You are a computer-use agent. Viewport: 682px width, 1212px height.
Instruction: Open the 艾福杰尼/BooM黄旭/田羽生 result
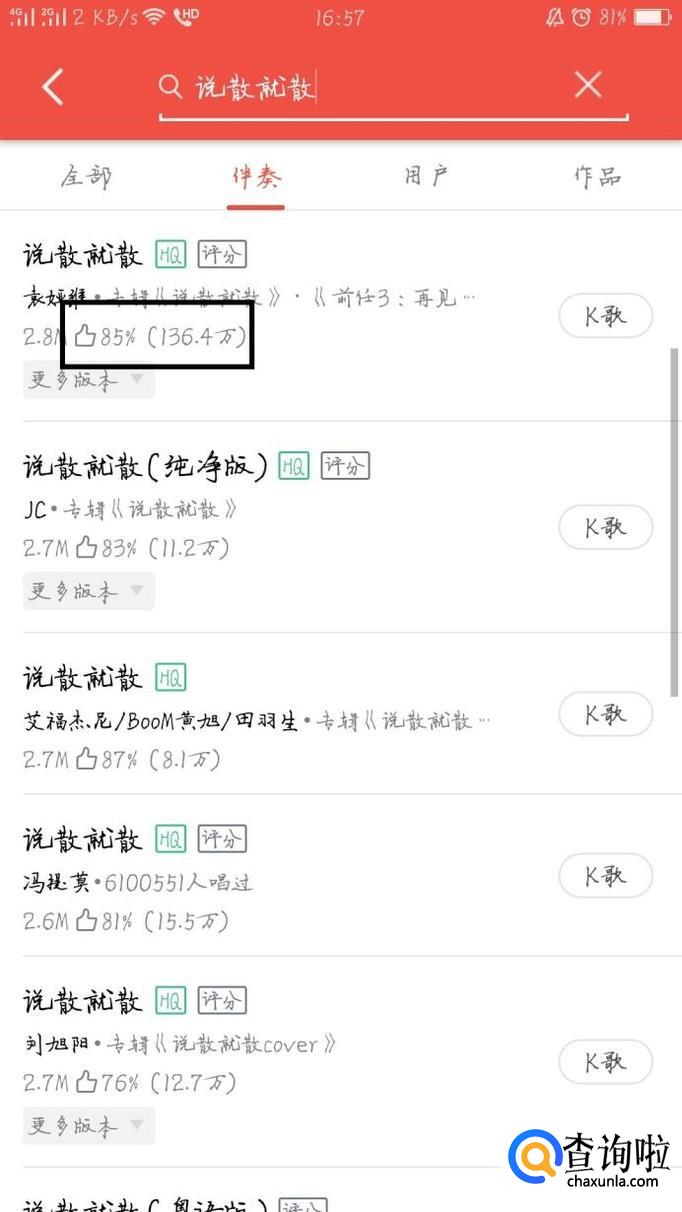pos(280,714)
